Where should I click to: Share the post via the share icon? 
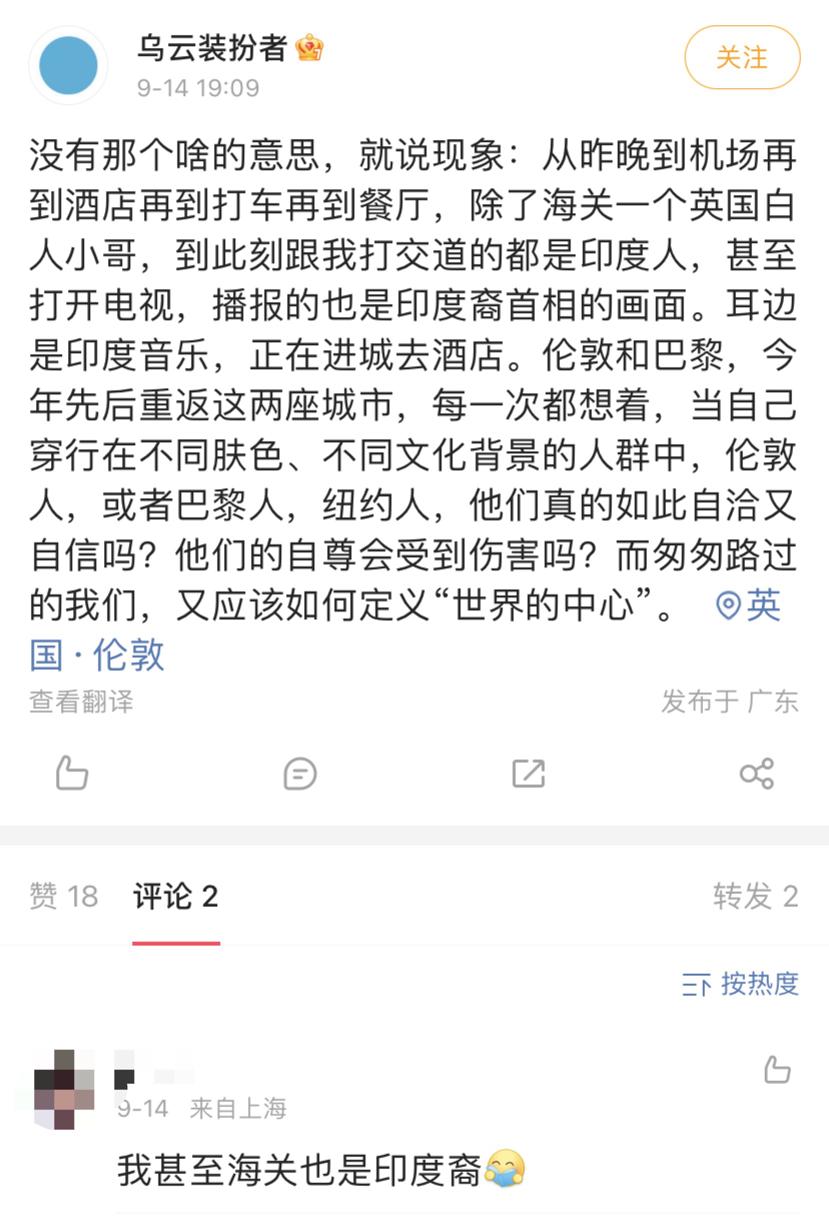click(x=756, y=773)
